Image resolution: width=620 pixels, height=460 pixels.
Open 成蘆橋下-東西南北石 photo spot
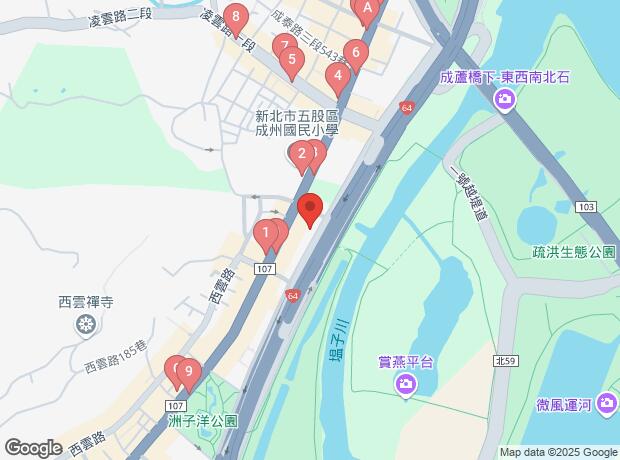click(x=505, y=98)
